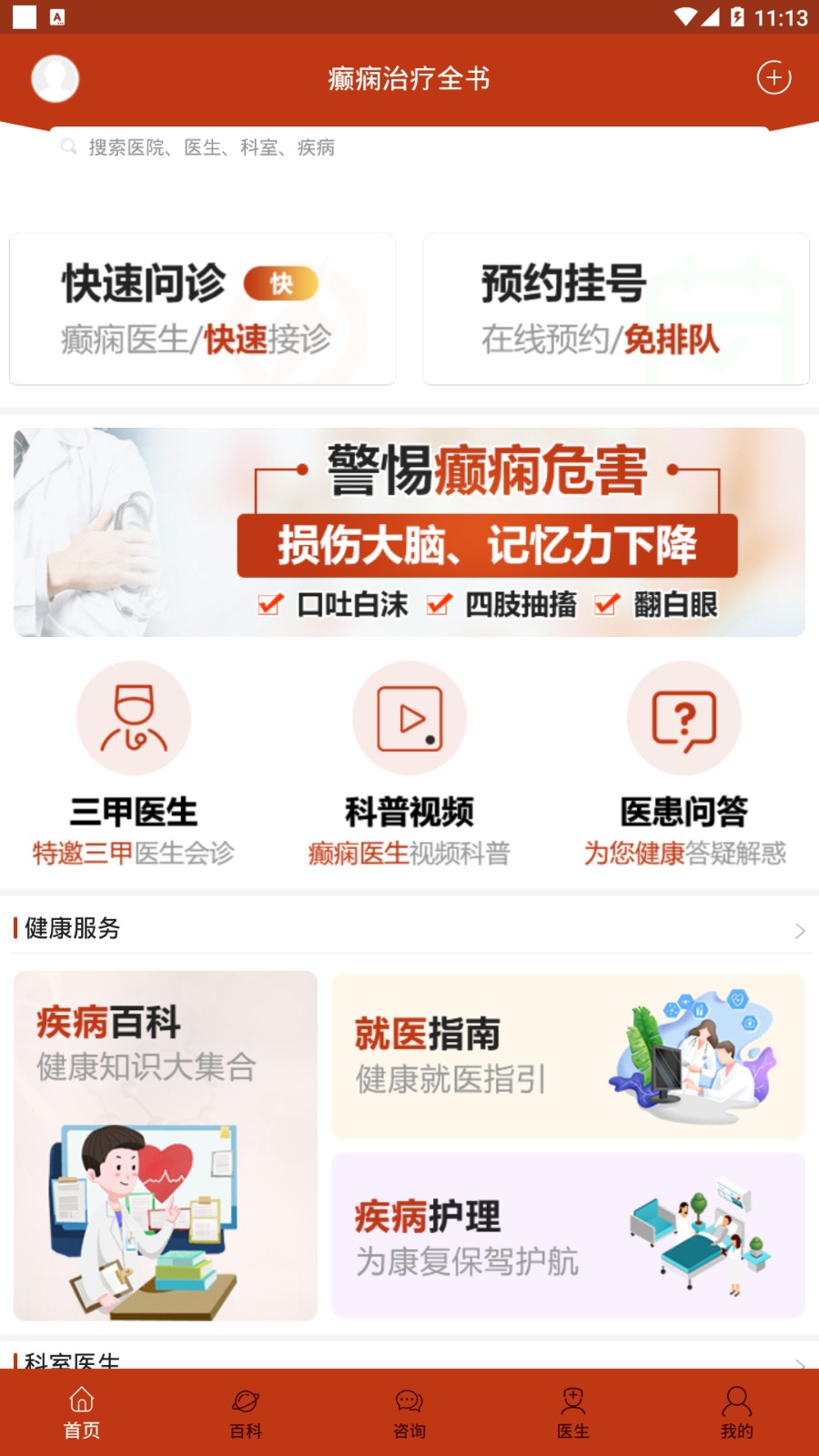Open the 预约挂号 appointment booking card
The height and width of the screenshot is (1456, 819).
tap(616, 309)
